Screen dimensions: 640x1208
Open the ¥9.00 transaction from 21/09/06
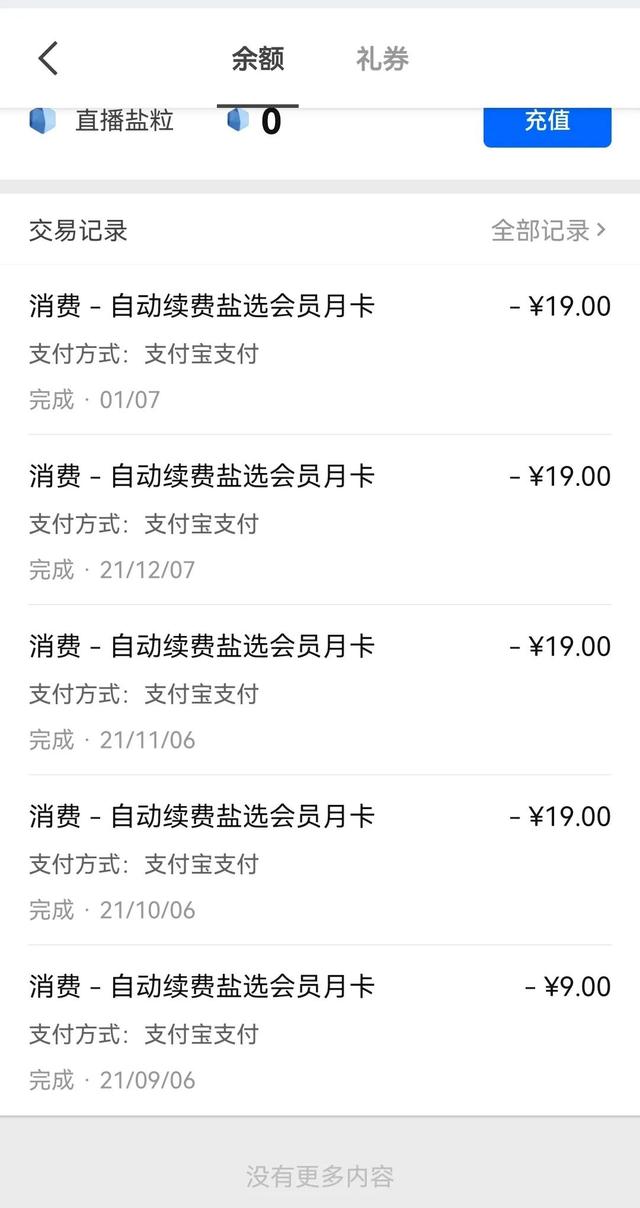click(x=320, y=1031)
